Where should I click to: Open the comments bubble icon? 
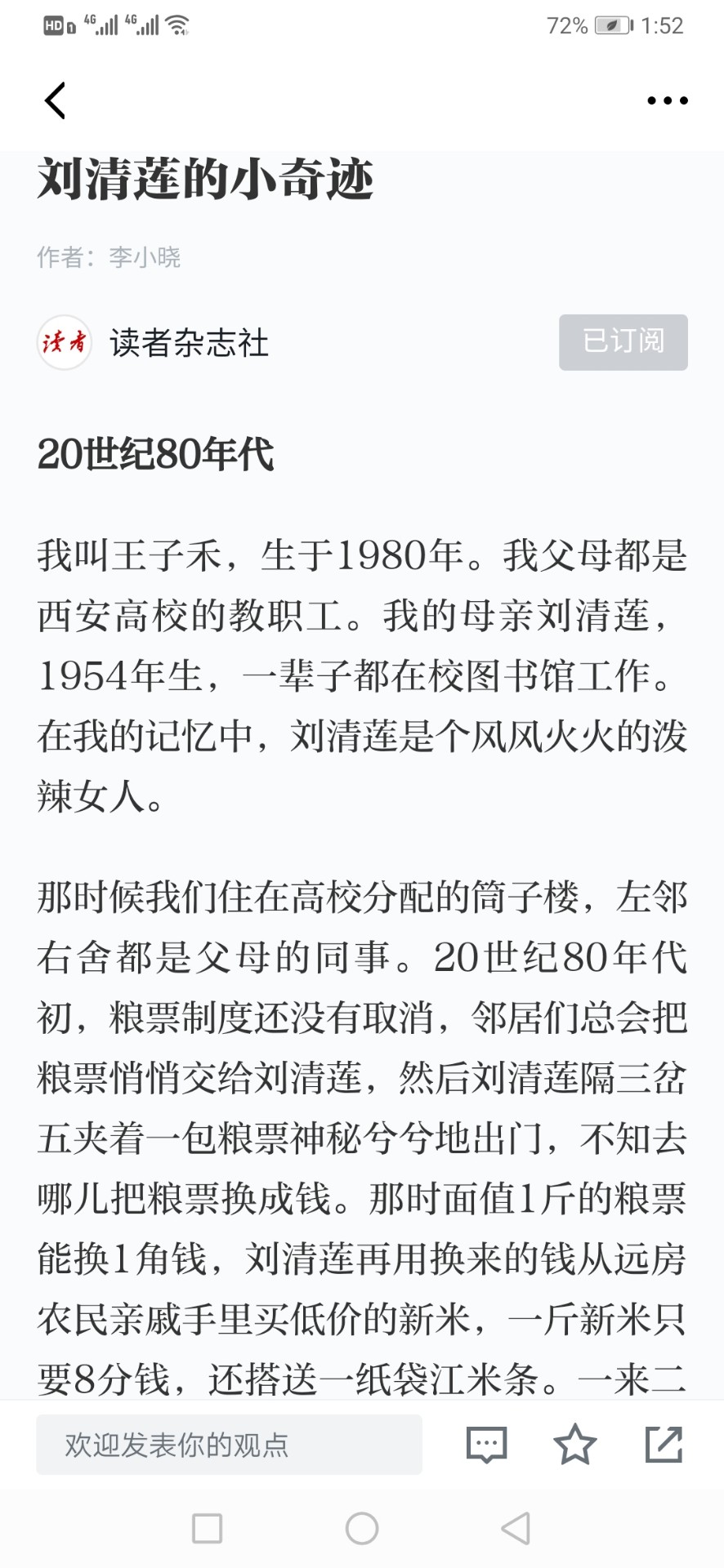coord(487,1445)
